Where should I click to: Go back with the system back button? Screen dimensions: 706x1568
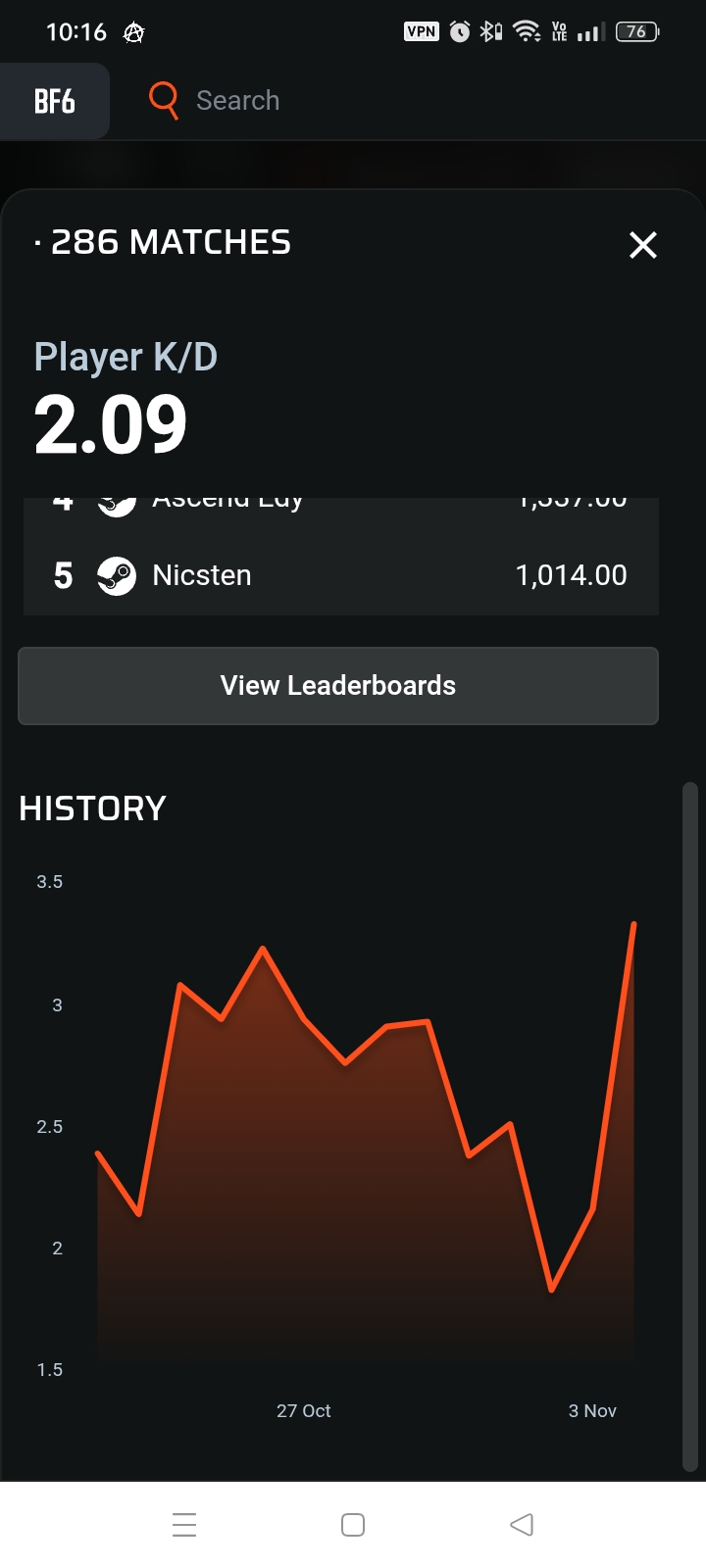pyautogui.click(x=522, y=1525)
